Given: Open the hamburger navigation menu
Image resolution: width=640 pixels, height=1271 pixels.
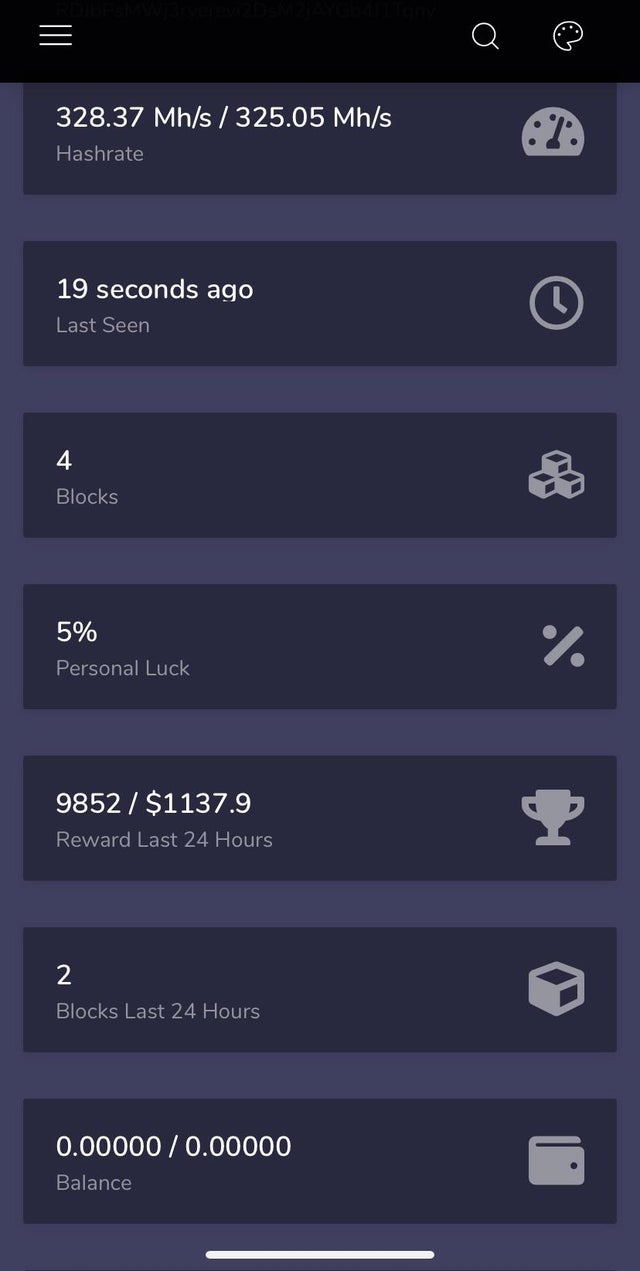Looking at the screenshot, I should point(55,35).
